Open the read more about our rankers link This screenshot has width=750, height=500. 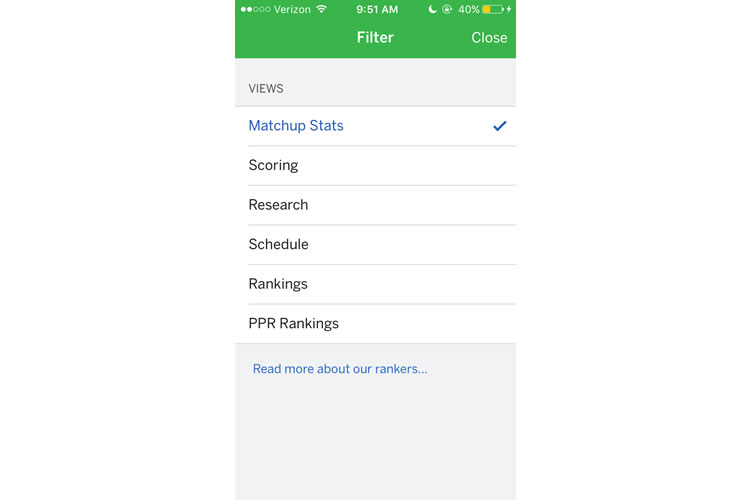click(x=340, y=369)
